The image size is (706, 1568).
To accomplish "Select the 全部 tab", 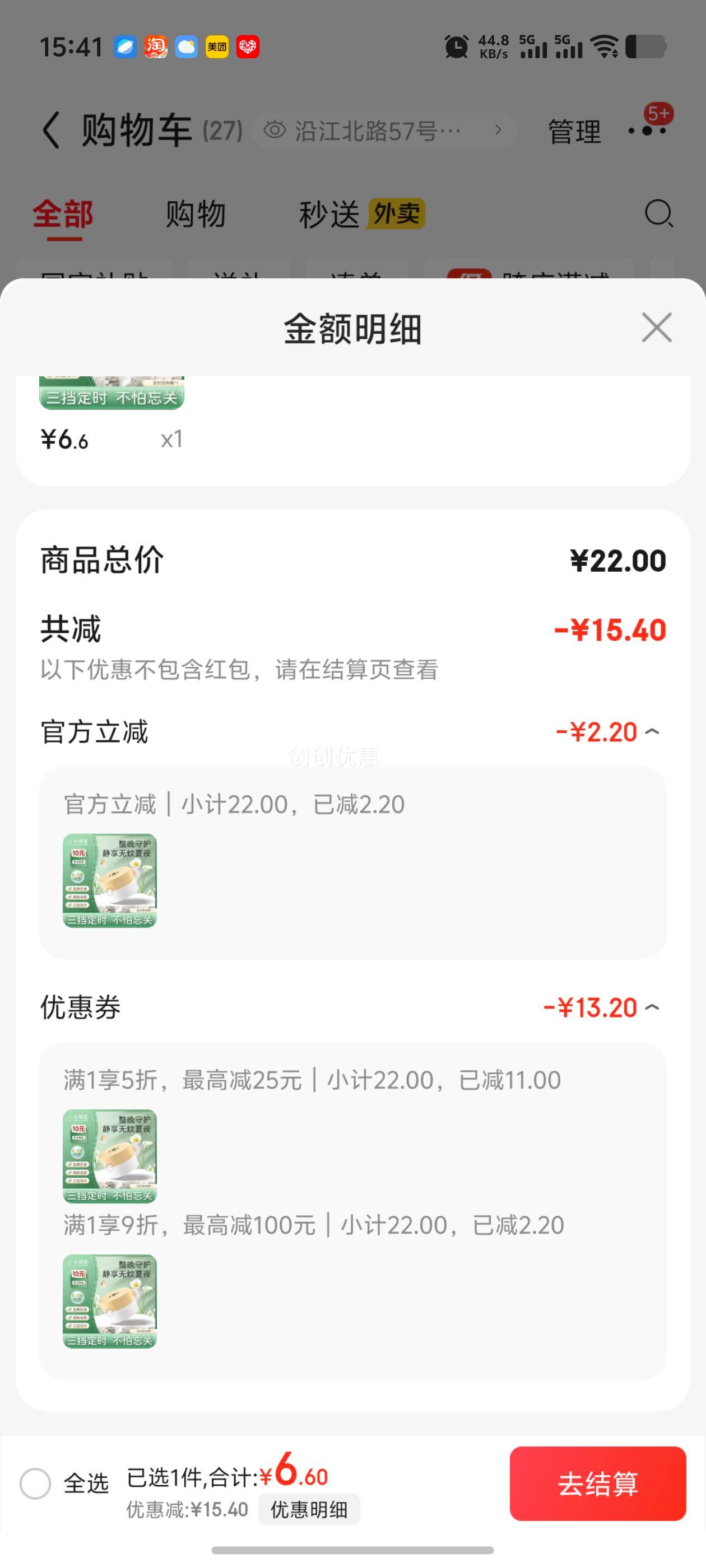I will click(x=63, y=215).
